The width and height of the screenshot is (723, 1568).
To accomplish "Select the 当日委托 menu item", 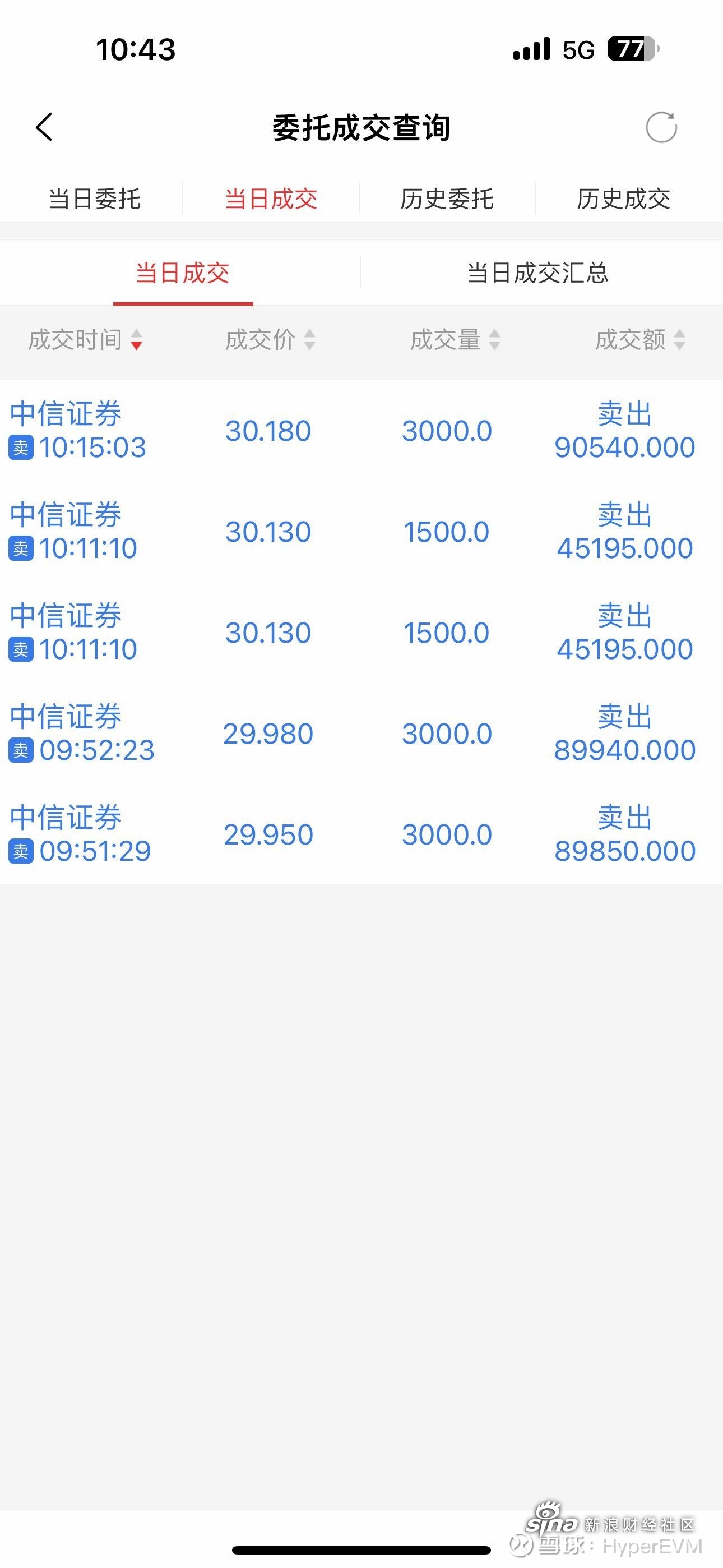I will click(x=94, y=199).
